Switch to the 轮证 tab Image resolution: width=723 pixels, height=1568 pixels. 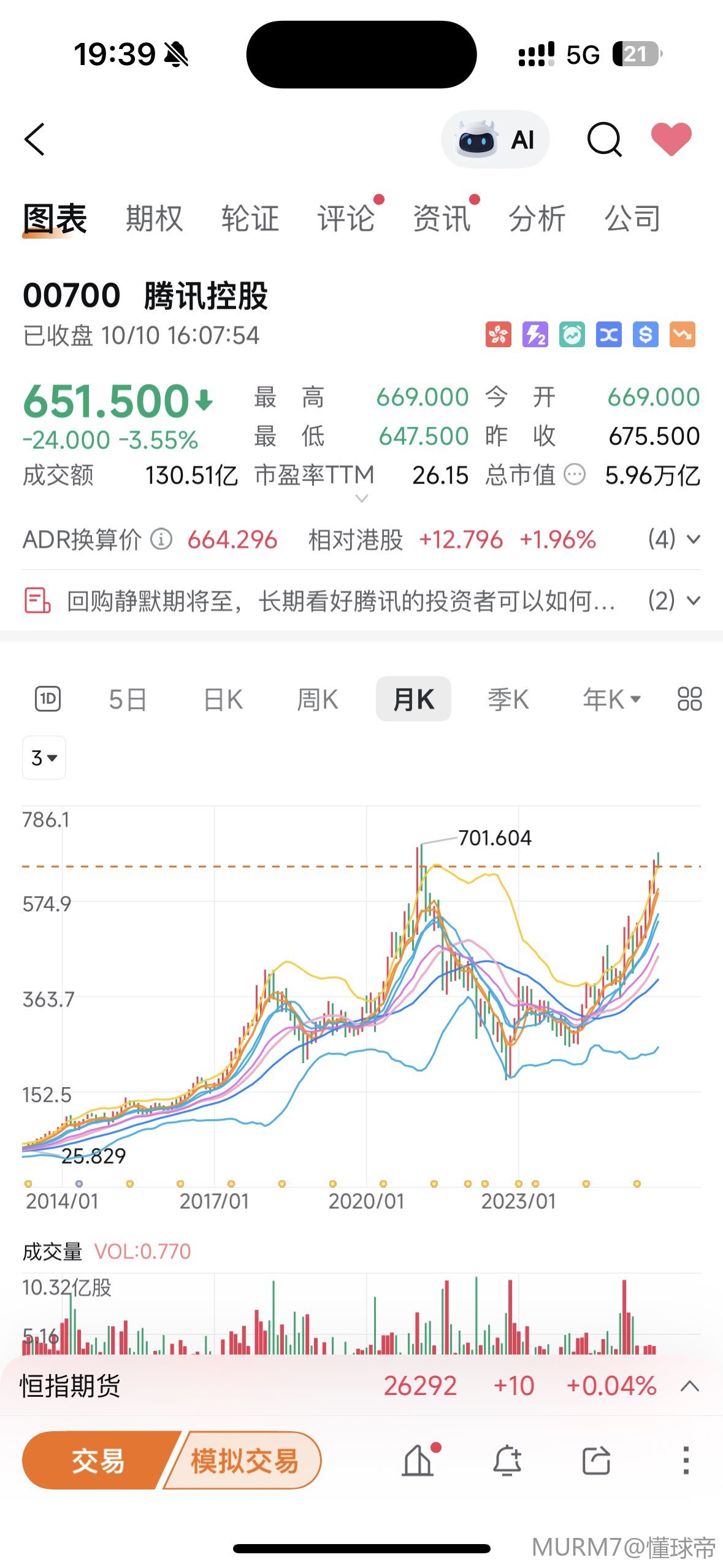(250, 218)
